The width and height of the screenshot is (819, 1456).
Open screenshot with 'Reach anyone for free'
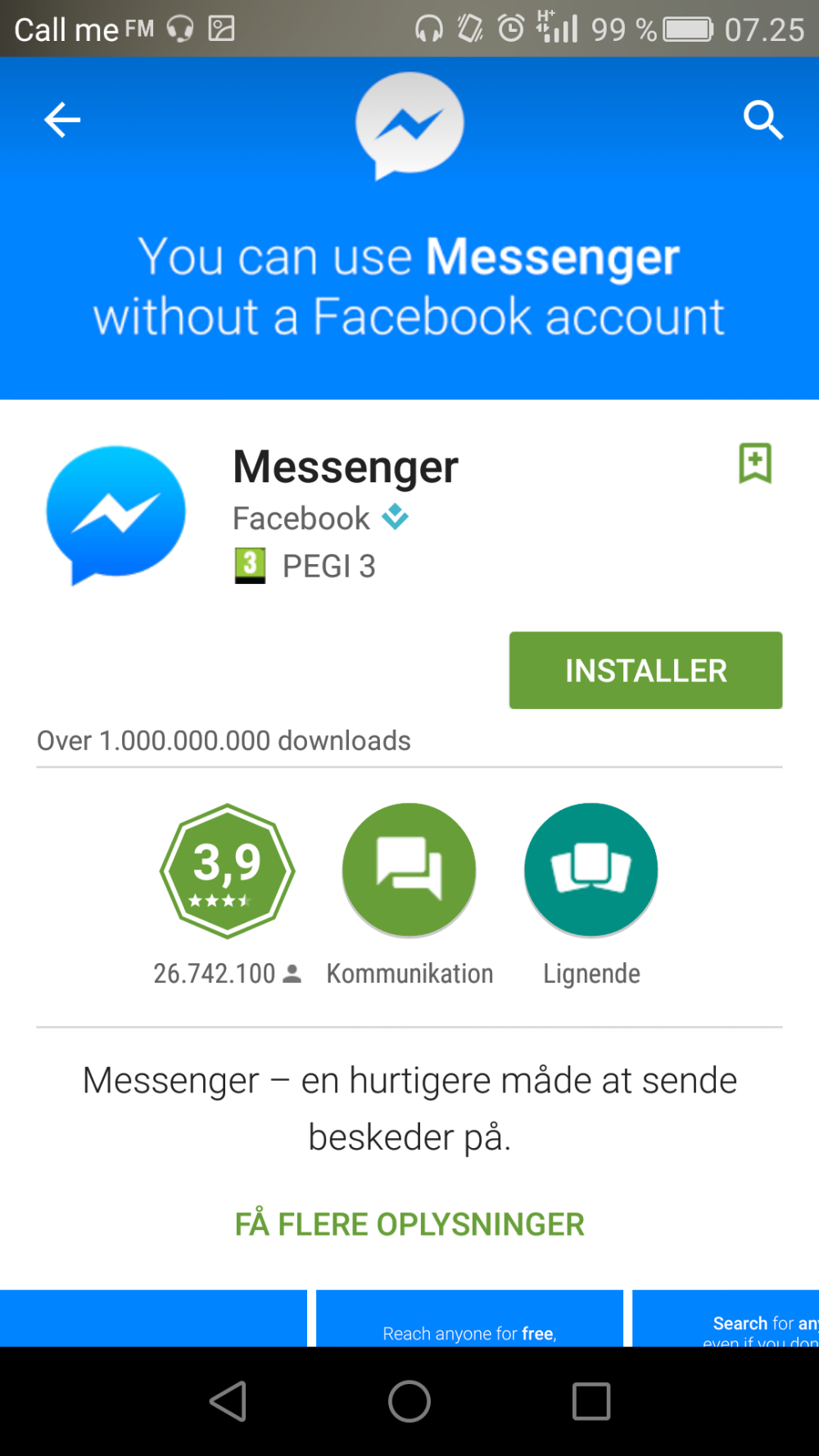click(469, 1318)
